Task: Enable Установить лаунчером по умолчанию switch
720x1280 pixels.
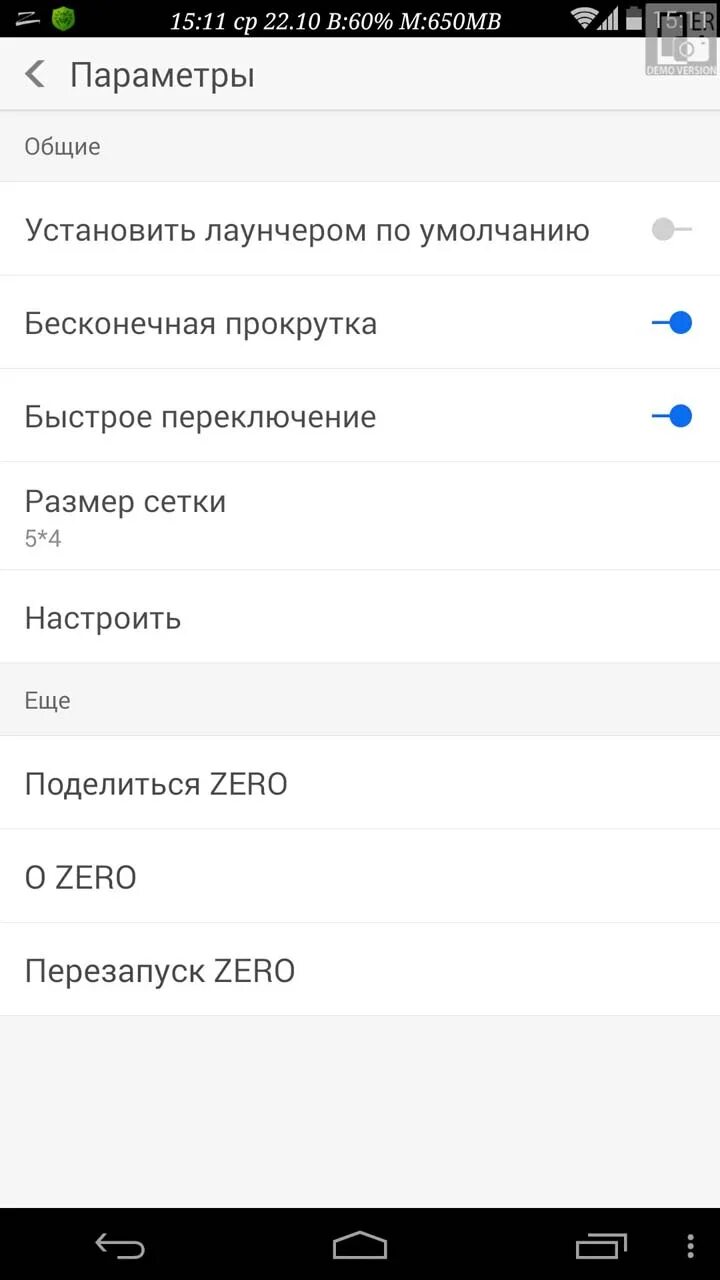Action: pos(671,230)
